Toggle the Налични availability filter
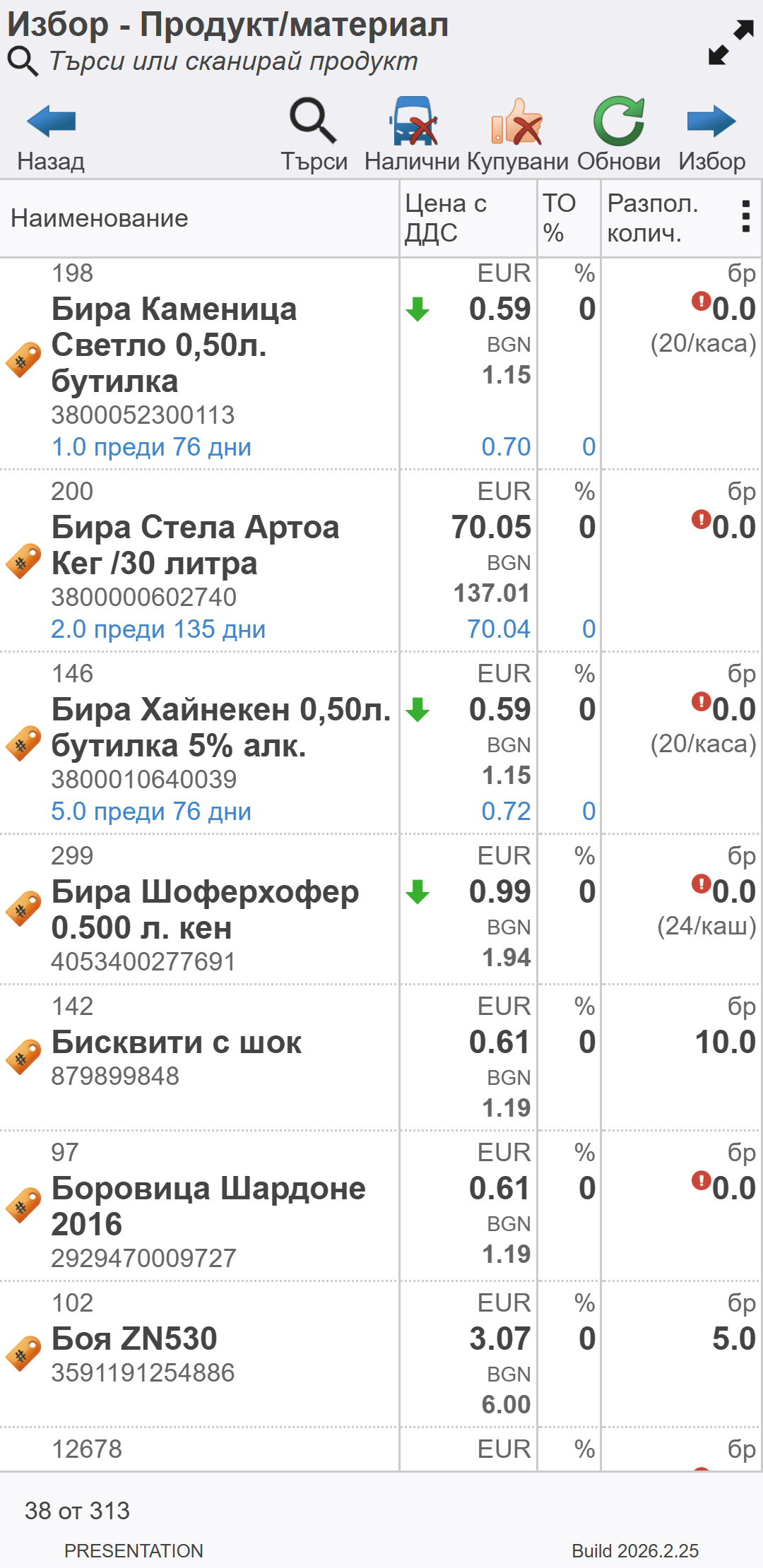The width and height of the screenshot is (763, 1568). 413,136
